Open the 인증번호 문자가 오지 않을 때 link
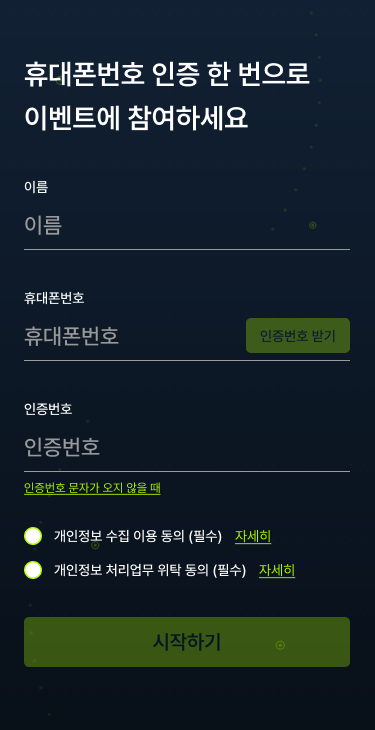Screen dimensions: 375x730 click(92, 488)
